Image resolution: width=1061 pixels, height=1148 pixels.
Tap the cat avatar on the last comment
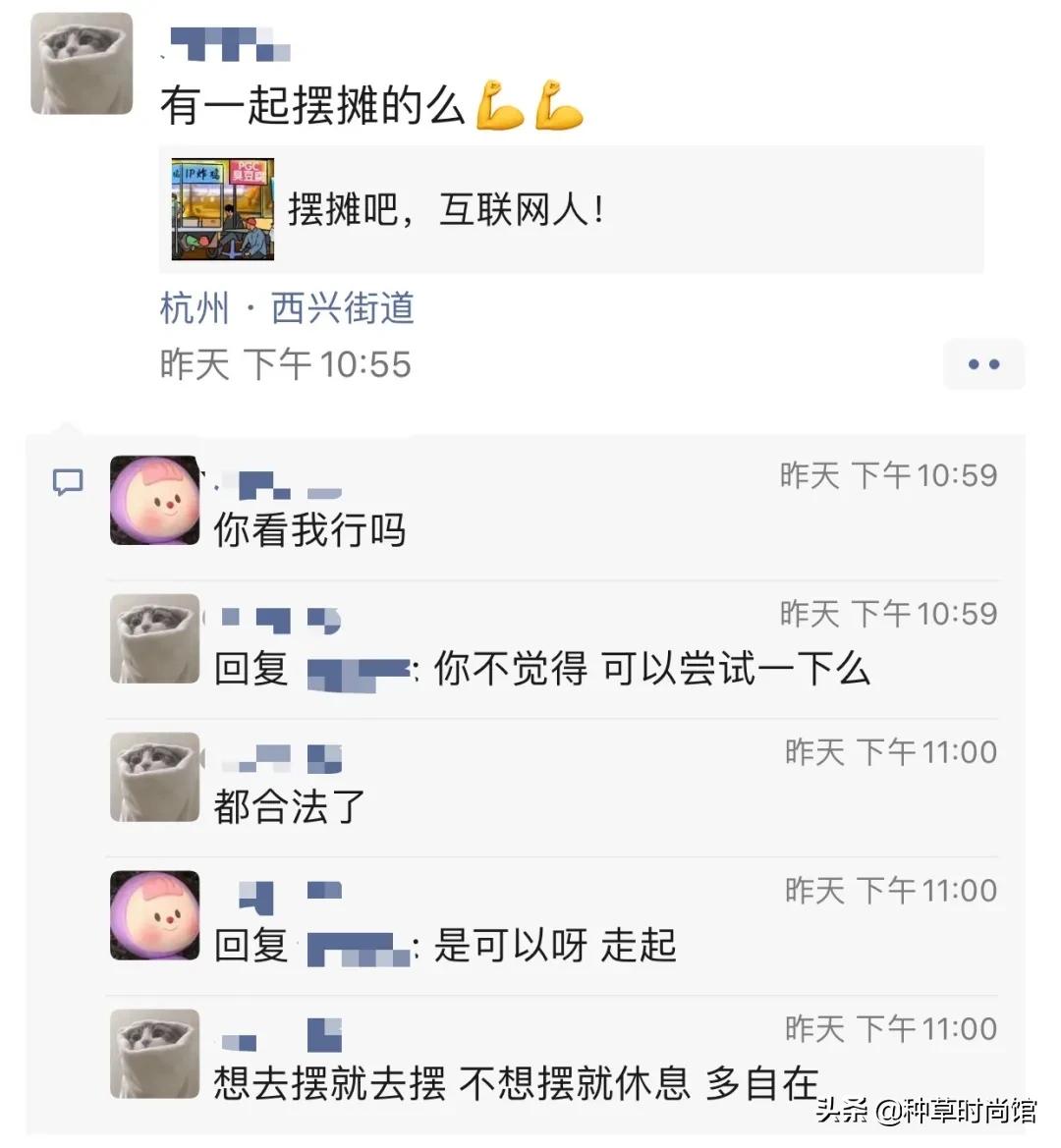153,1053
